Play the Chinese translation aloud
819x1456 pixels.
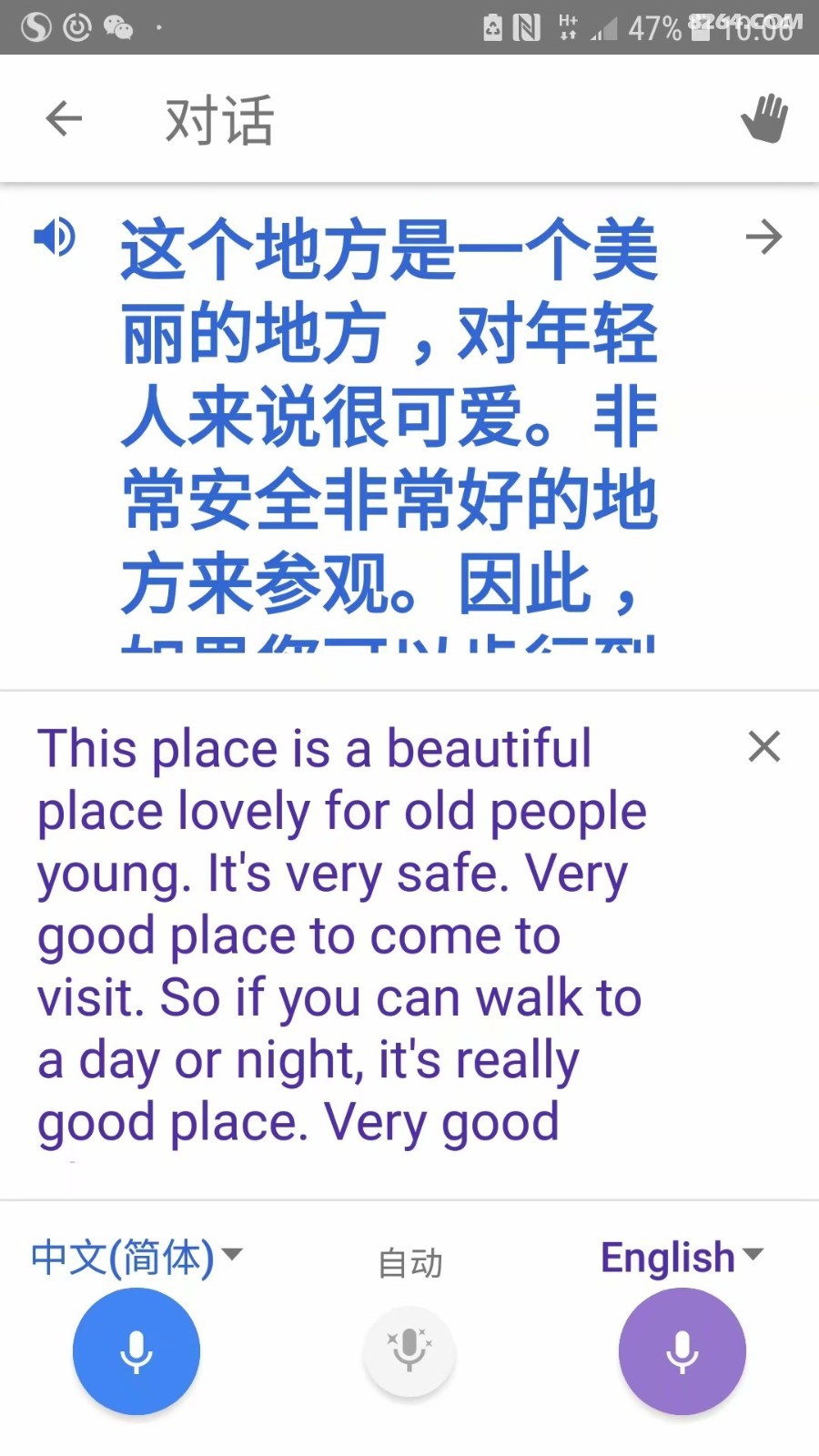[55, 238]
